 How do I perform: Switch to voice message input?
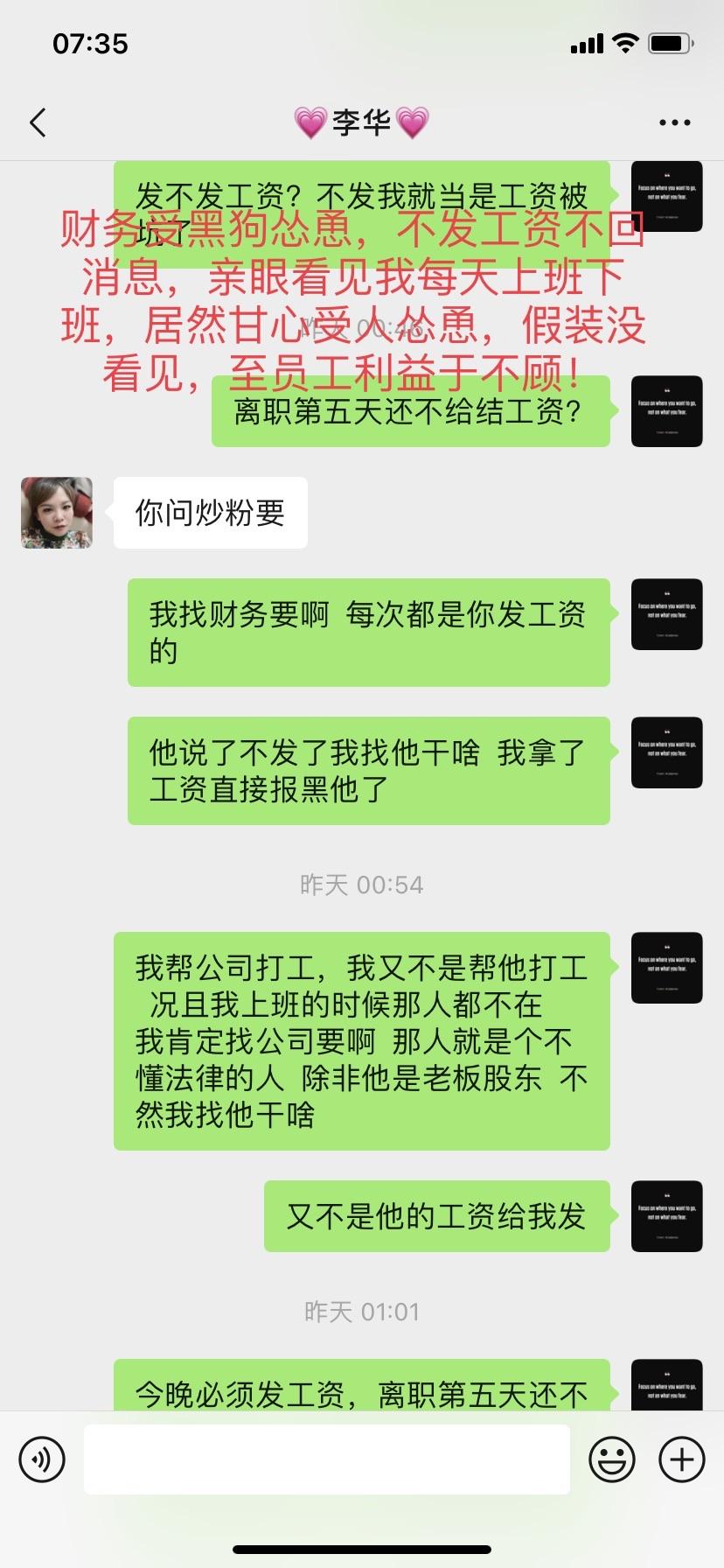[x=42, y=1459]
